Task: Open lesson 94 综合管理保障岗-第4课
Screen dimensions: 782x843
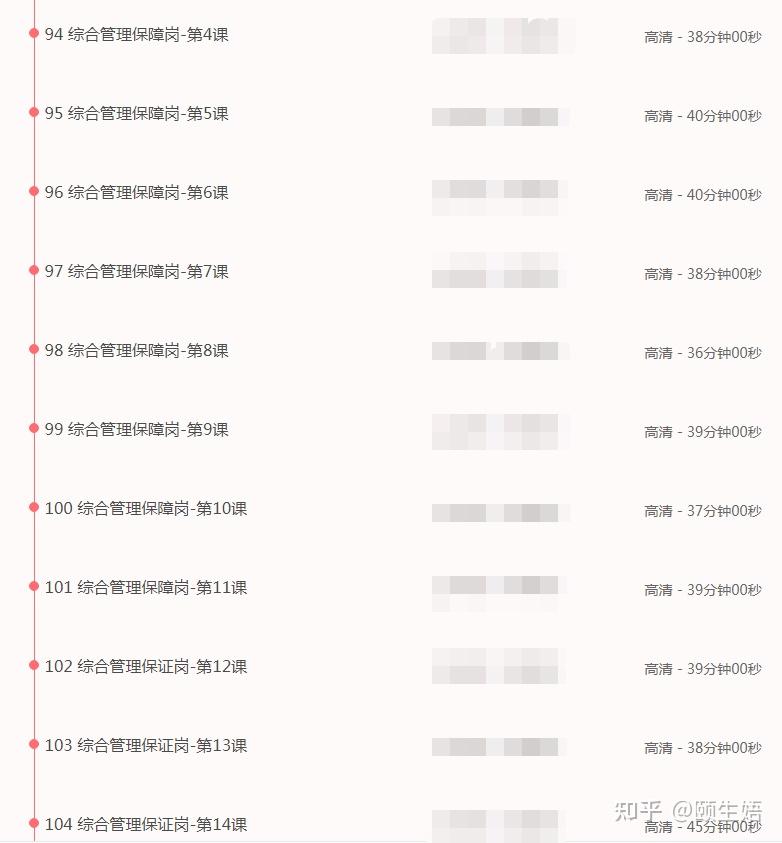Action: (x=137, y=35)
